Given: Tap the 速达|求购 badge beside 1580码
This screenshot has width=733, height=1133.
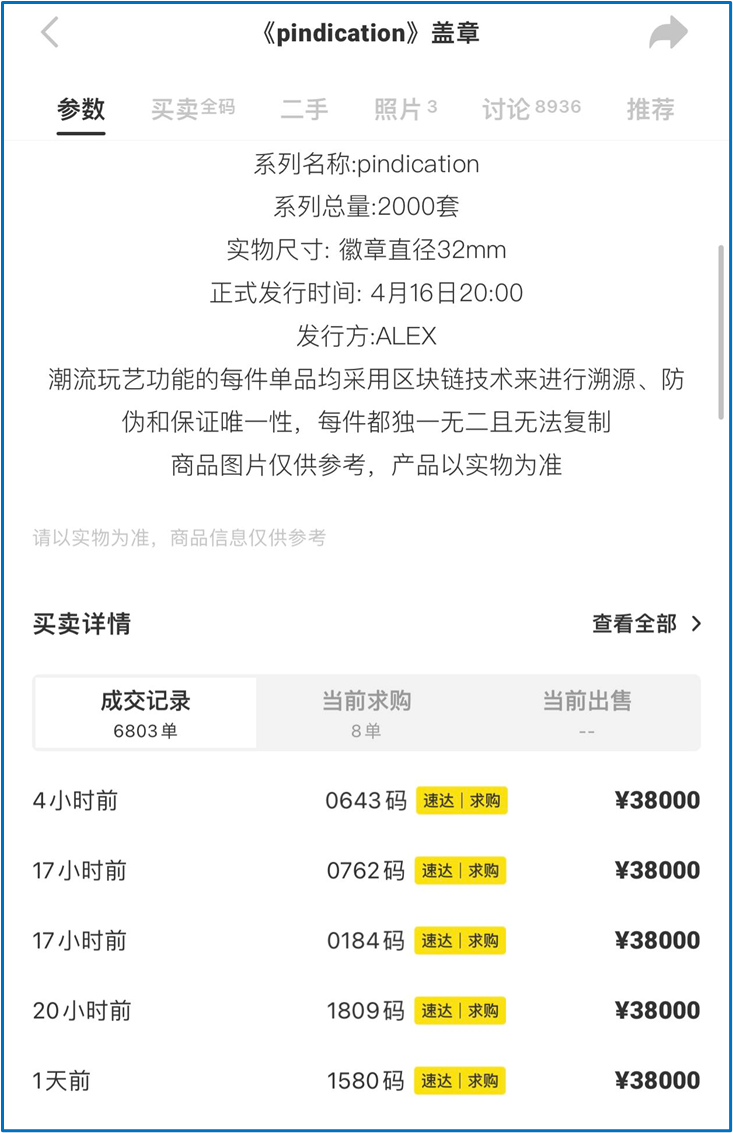Looking at the screenshot, I should point(460,1080).
